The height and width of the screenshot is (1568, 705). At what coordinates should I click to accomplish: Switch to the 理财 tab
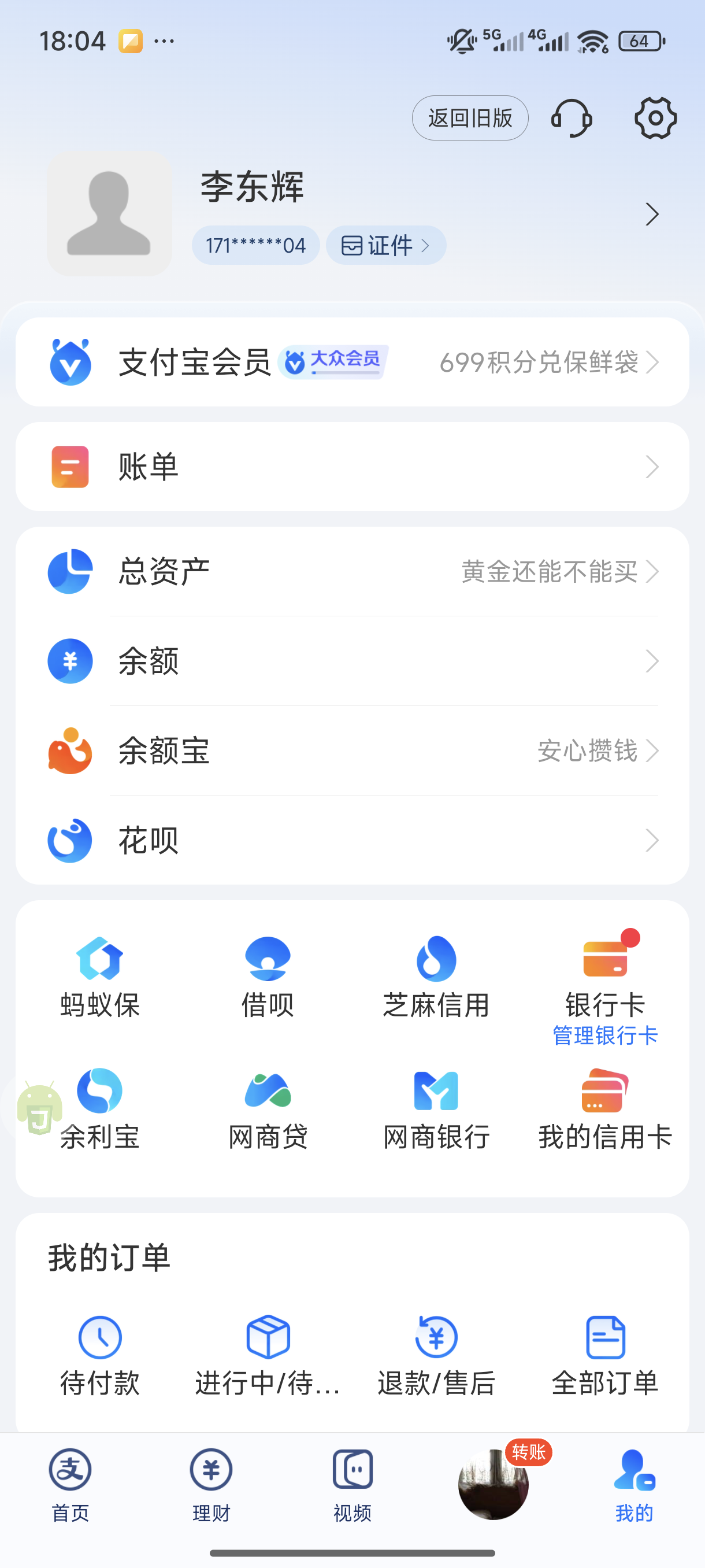pos(211,1484)
